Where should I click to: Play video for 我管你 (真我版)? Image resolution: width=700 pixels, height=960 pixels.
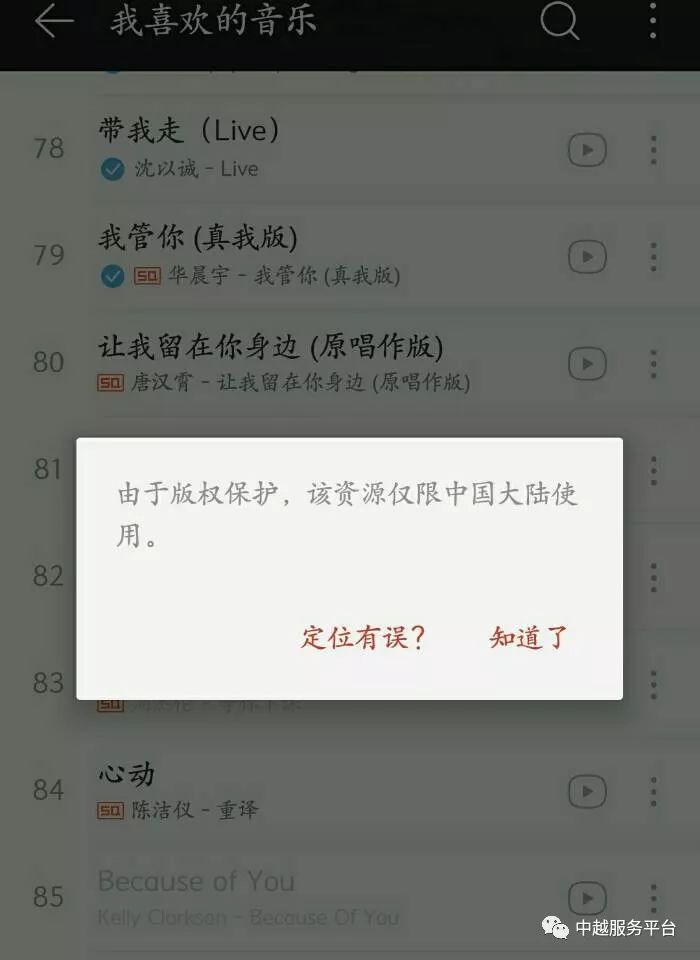pyautogui.click(x=587, y=257)
